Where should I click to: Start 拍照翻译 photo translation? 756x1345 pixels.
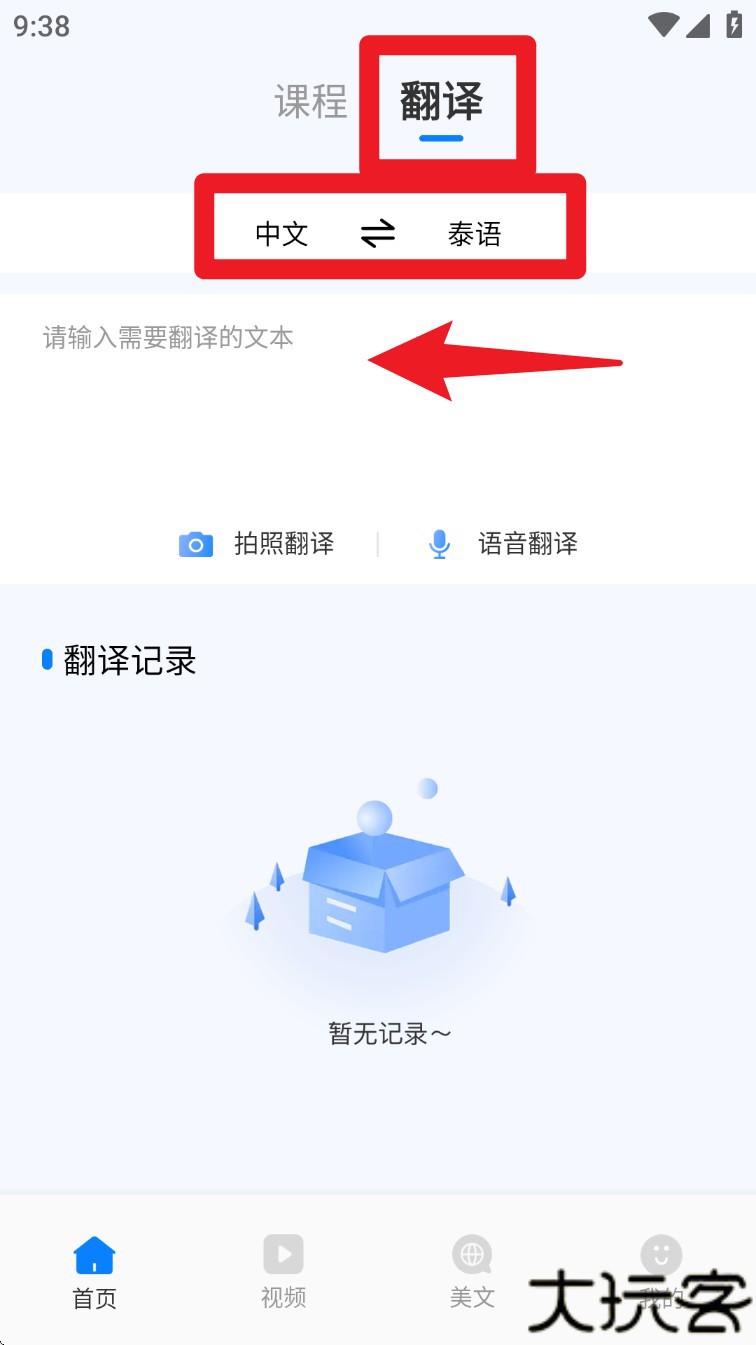click(257, 544)
